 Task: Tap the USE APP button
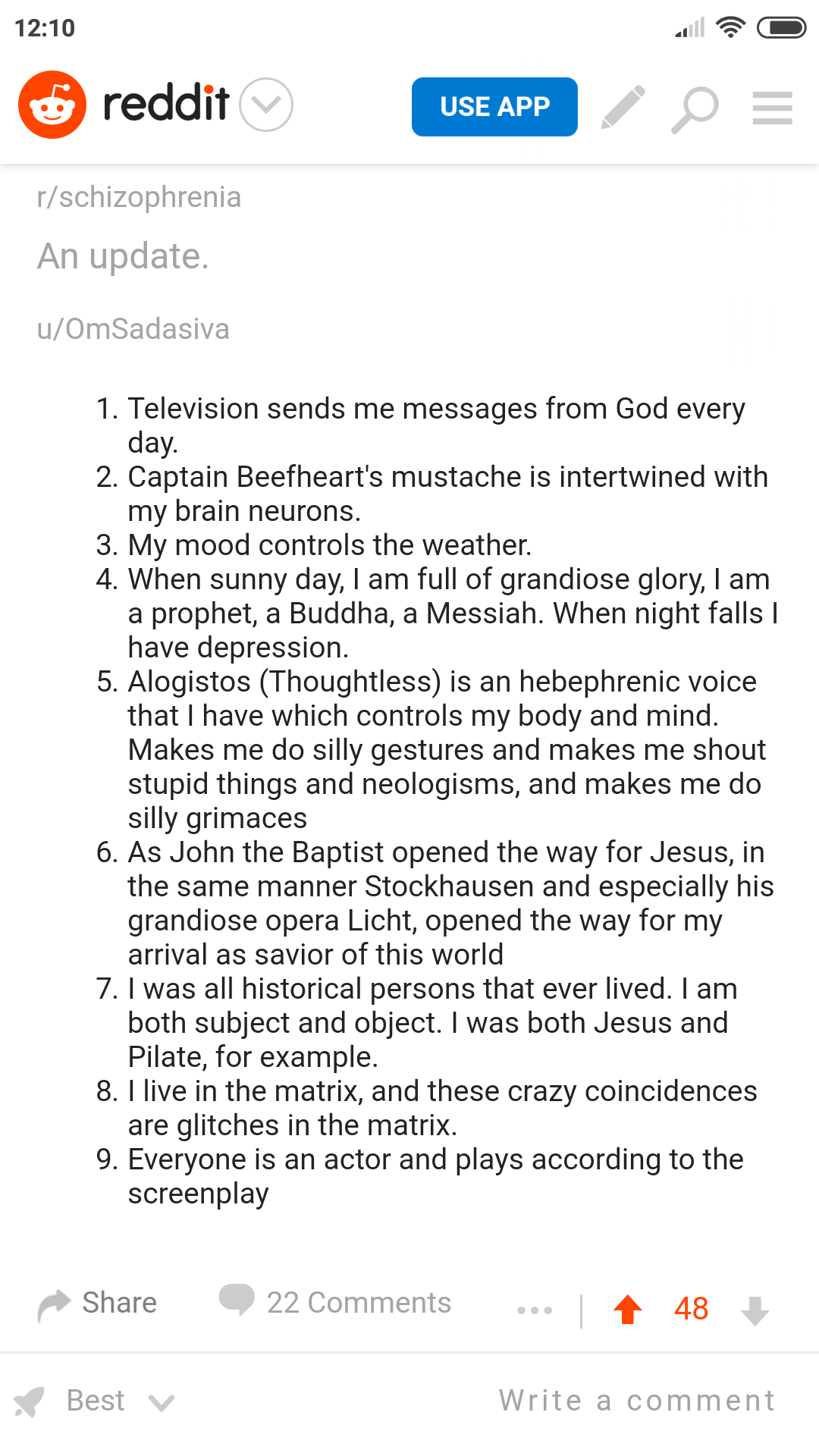[494, 107]
